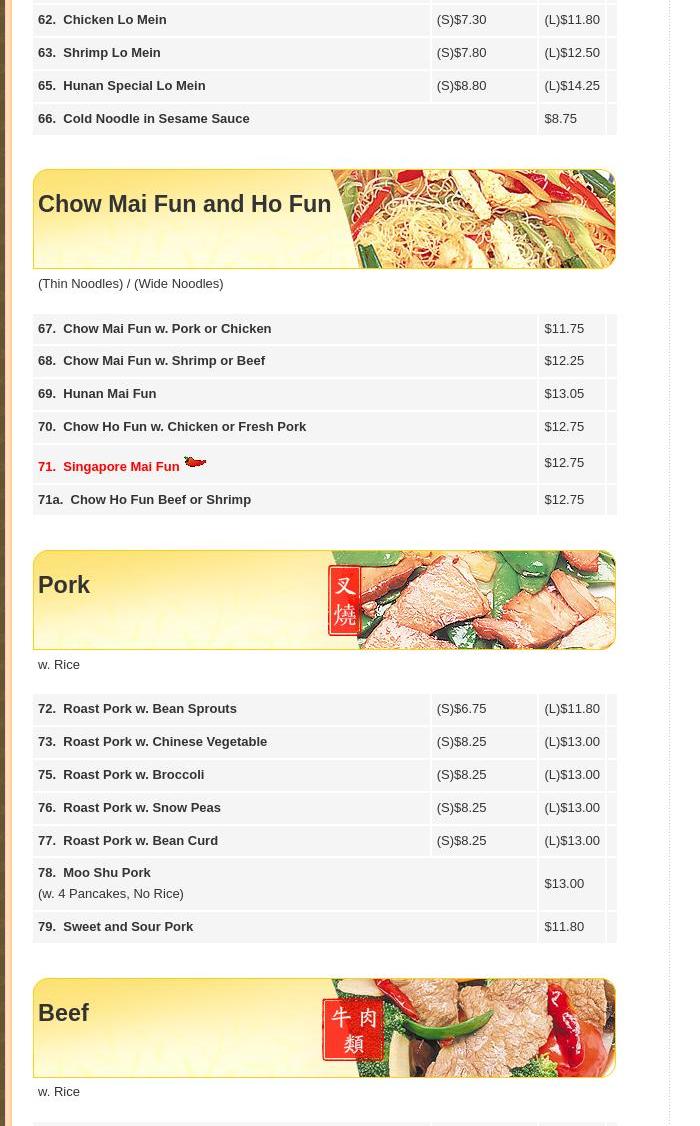Choose 65. Hunan Special Lo Mein
This screenshot has height=1126, width=700.
(x=121, y=86)
